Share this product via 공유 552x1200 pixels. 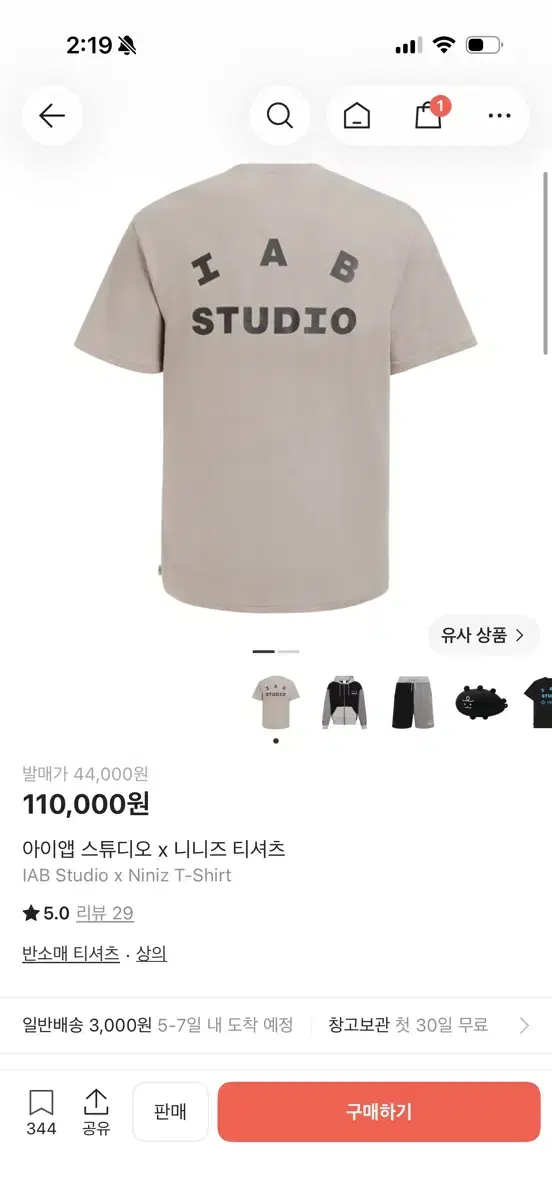(x=96, y=1113)
